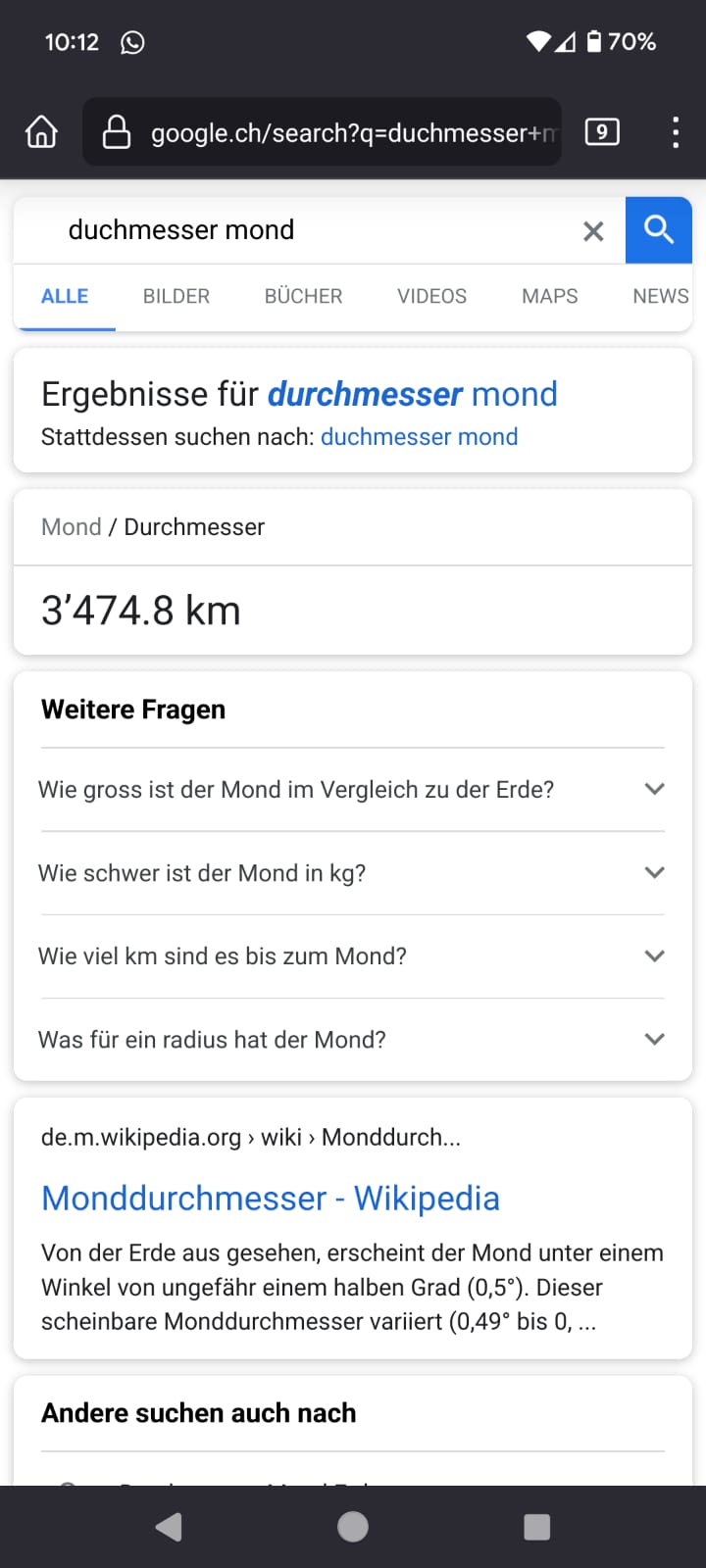The image size is (706, 1568).
Task: Search instead for duchmesser mond
Action: click(x=419, y=437)
